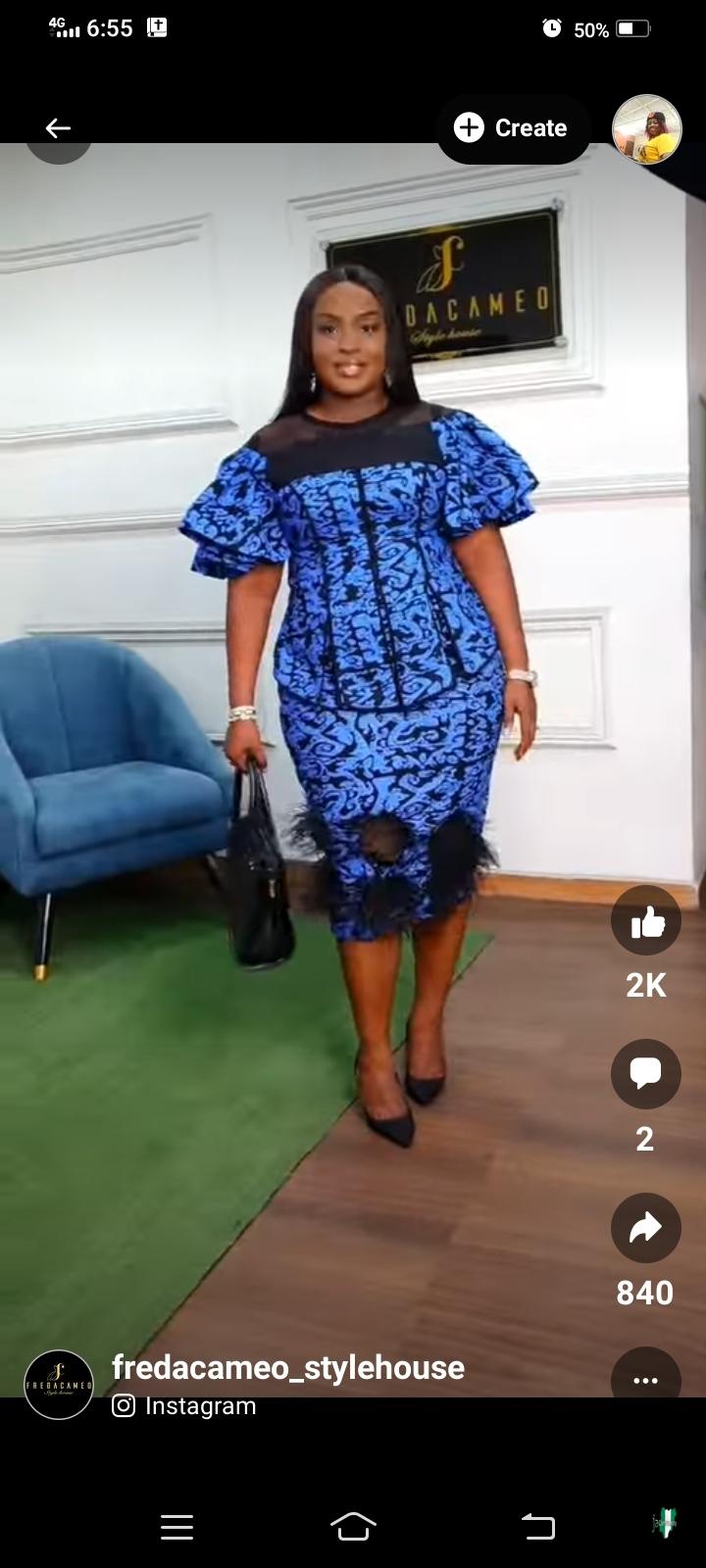Go back using the top arrow
This screenshot has height=1568, width=706.
pyautogui.click(x=58, y=128)
